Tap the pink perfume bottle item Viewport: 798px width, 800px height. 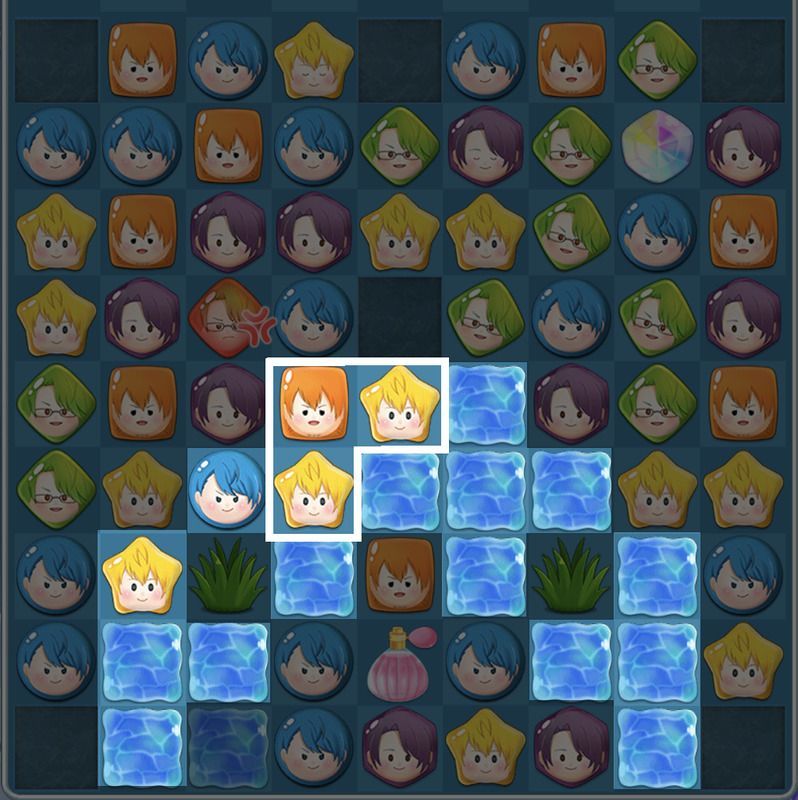tap(400, 662)
